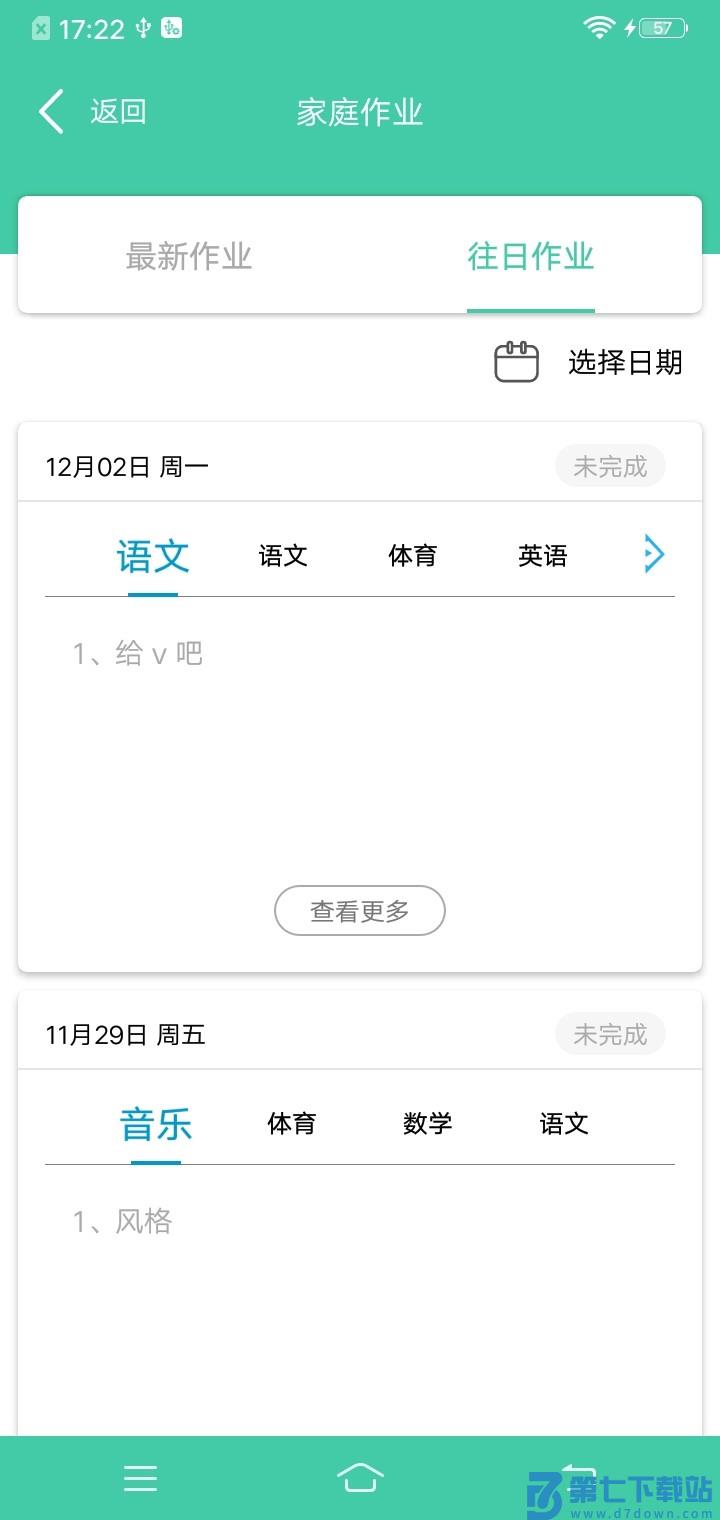Select 体育 subject in 11月29日 card
The width and height of the screenshot is (720, 1520).
(292, 1124)
